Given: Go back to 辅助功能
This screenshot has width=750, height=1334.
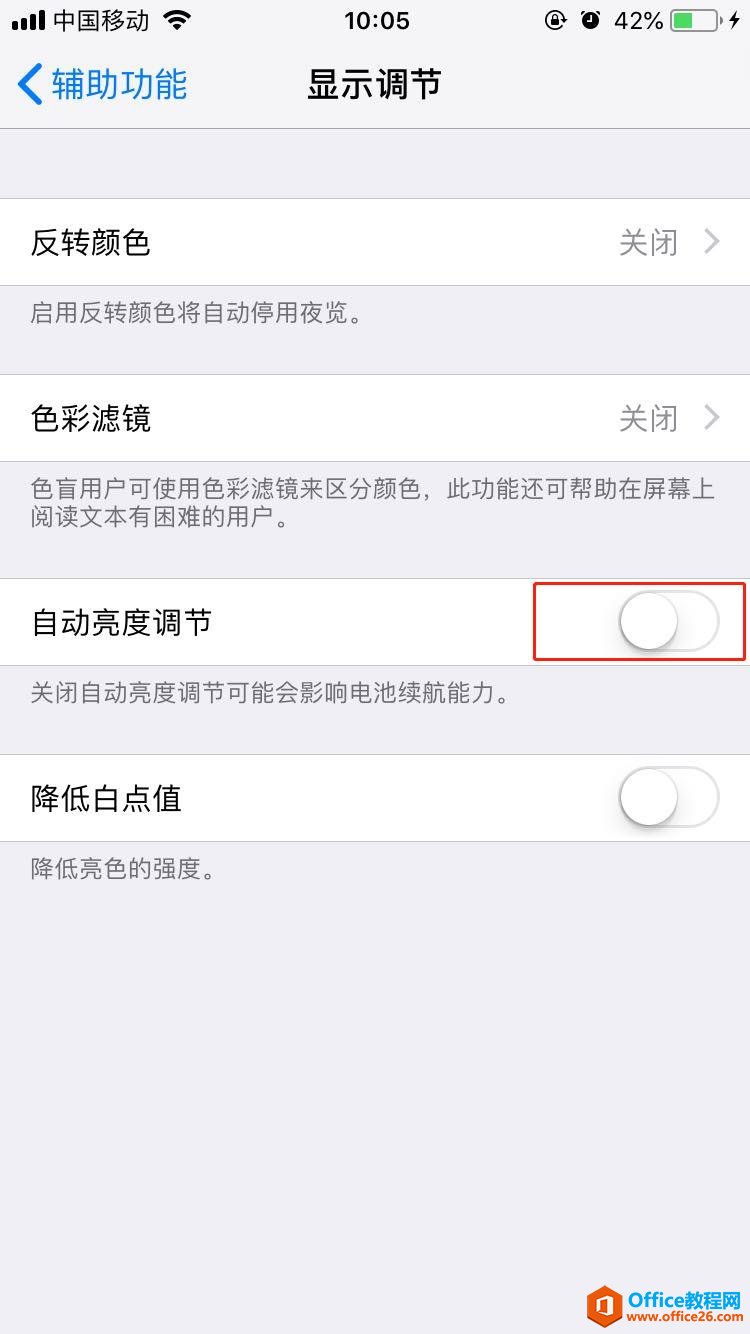Looking at the screenshot, I should (x=103, y=84).
